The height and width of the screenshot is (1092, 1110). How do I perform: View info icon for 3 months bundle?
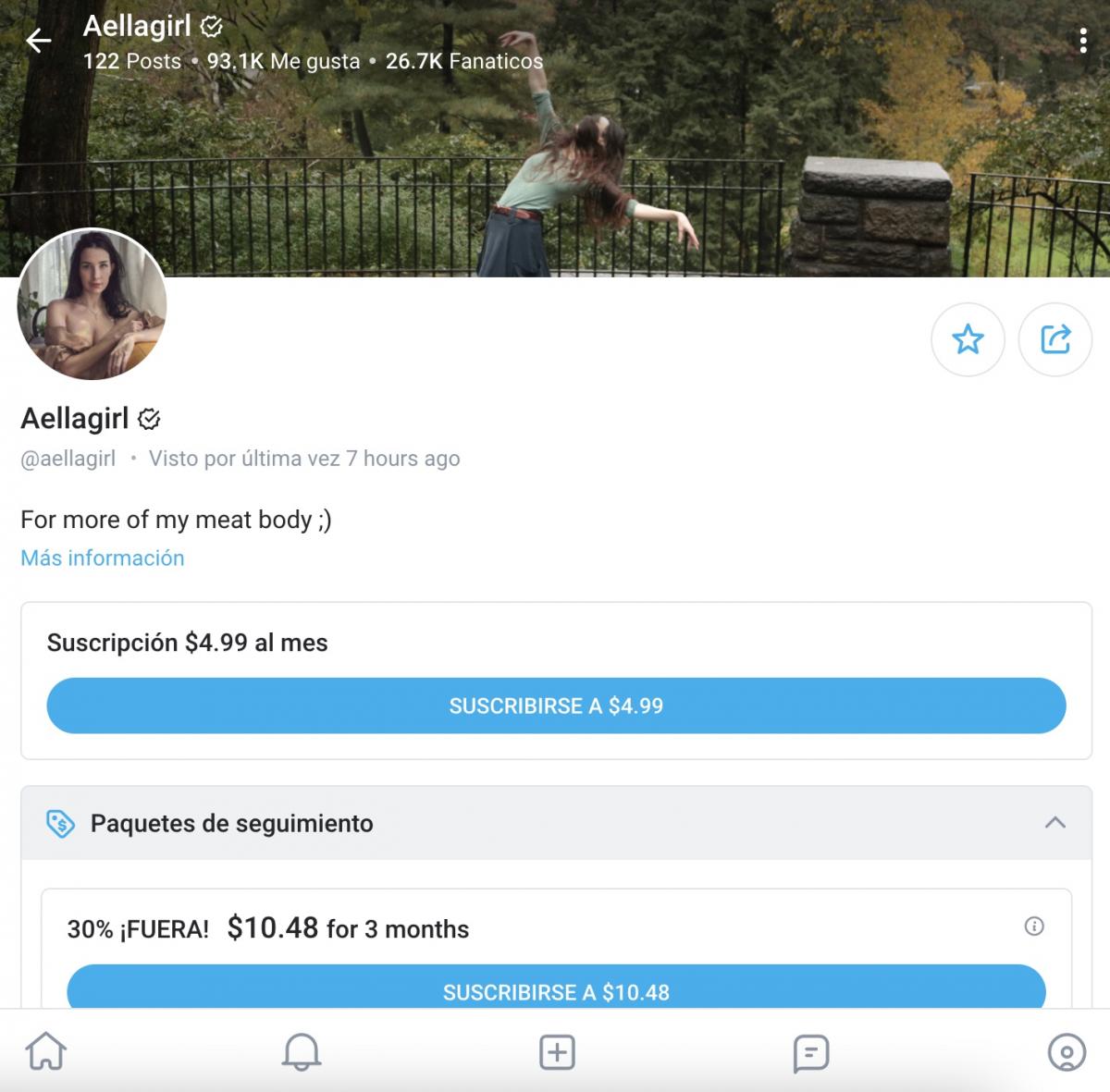1034,926
